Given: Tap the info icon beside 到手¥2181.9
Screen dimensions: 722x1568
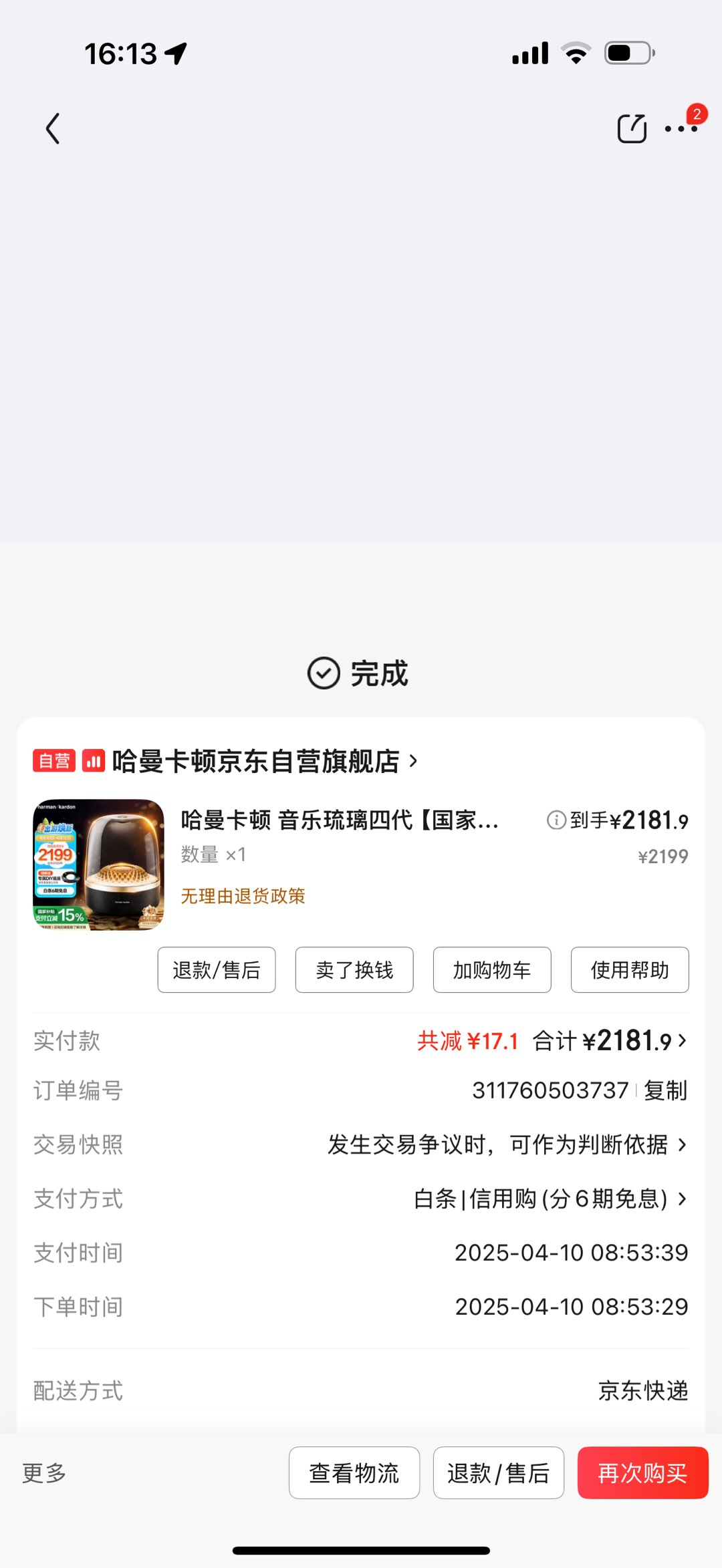Looking at the screenshot, I should [556, 820].
